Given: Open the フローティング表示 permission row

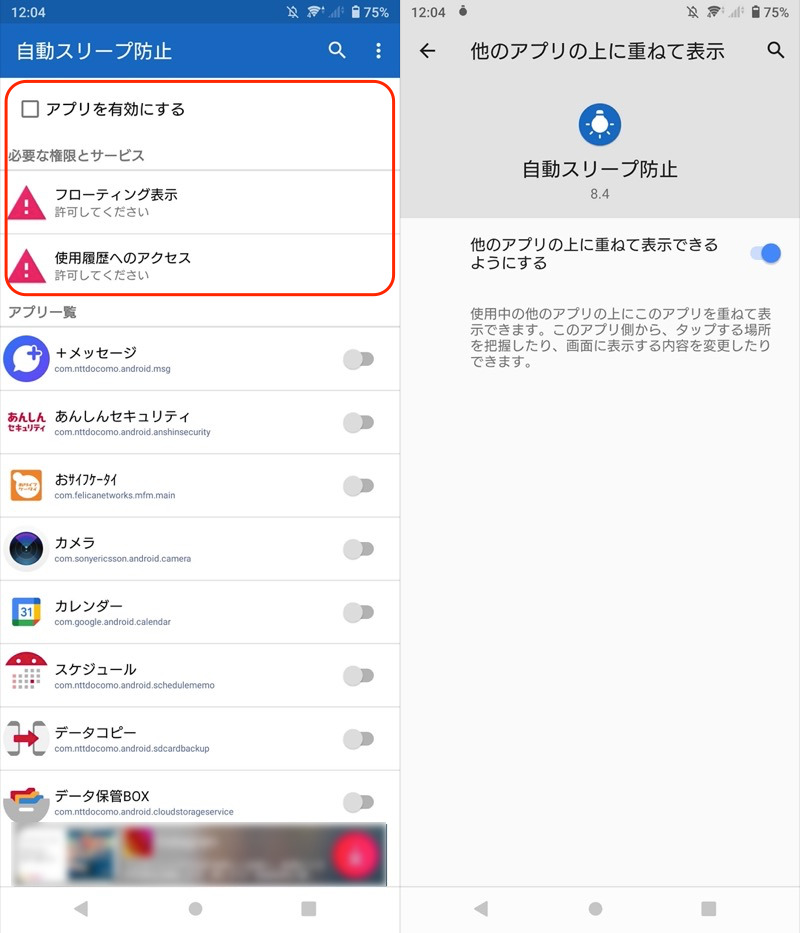Looking at the screenshot, I should coord(200,202).
